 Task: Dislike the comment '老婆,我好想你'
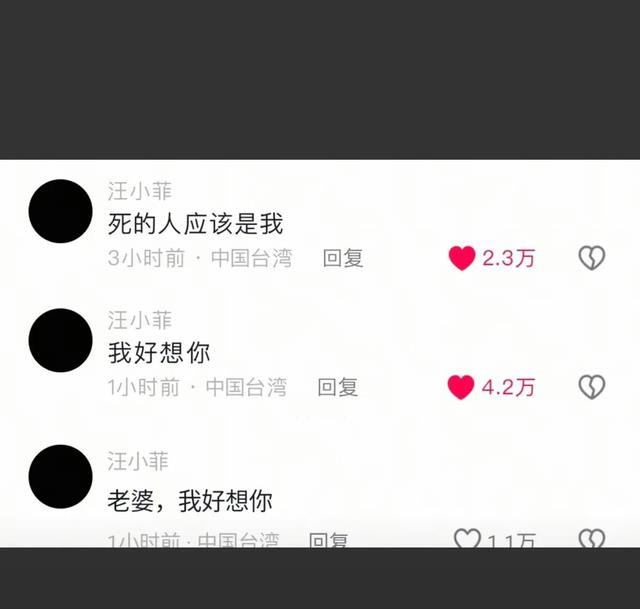coord(592,540)
